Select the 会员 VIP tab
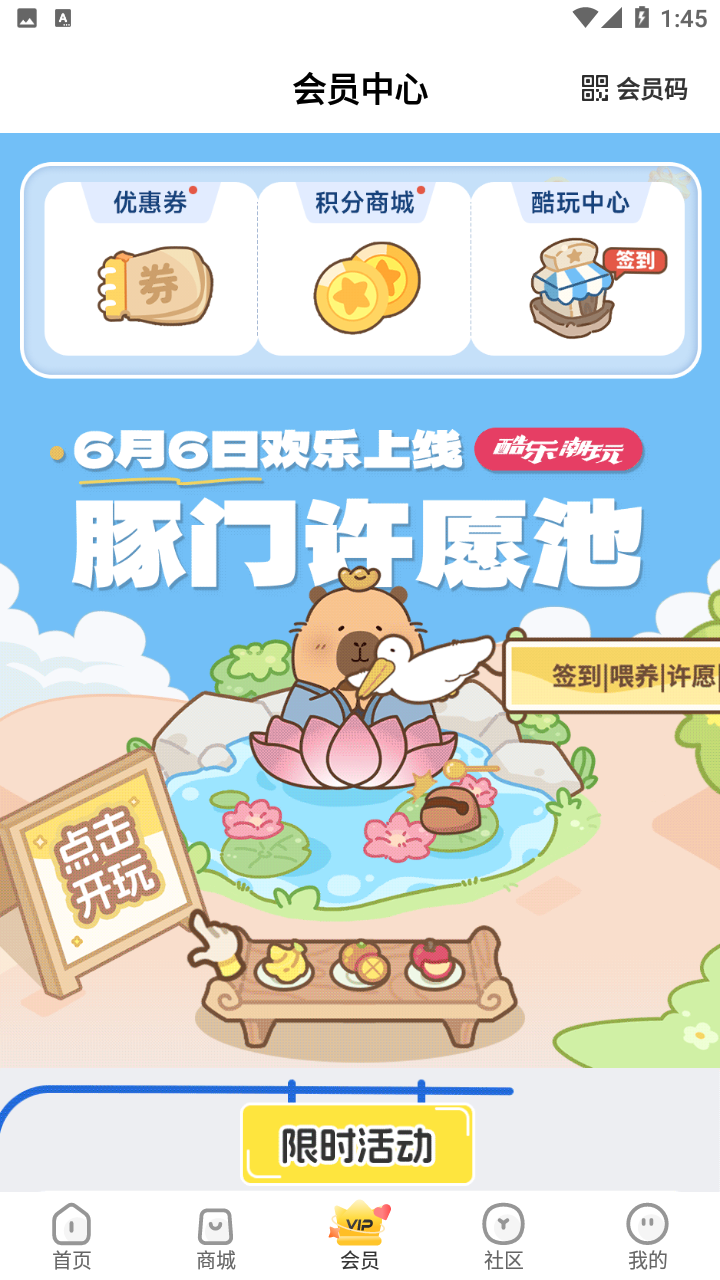This screenshot has height=1280, width=720. [360, 1236]
